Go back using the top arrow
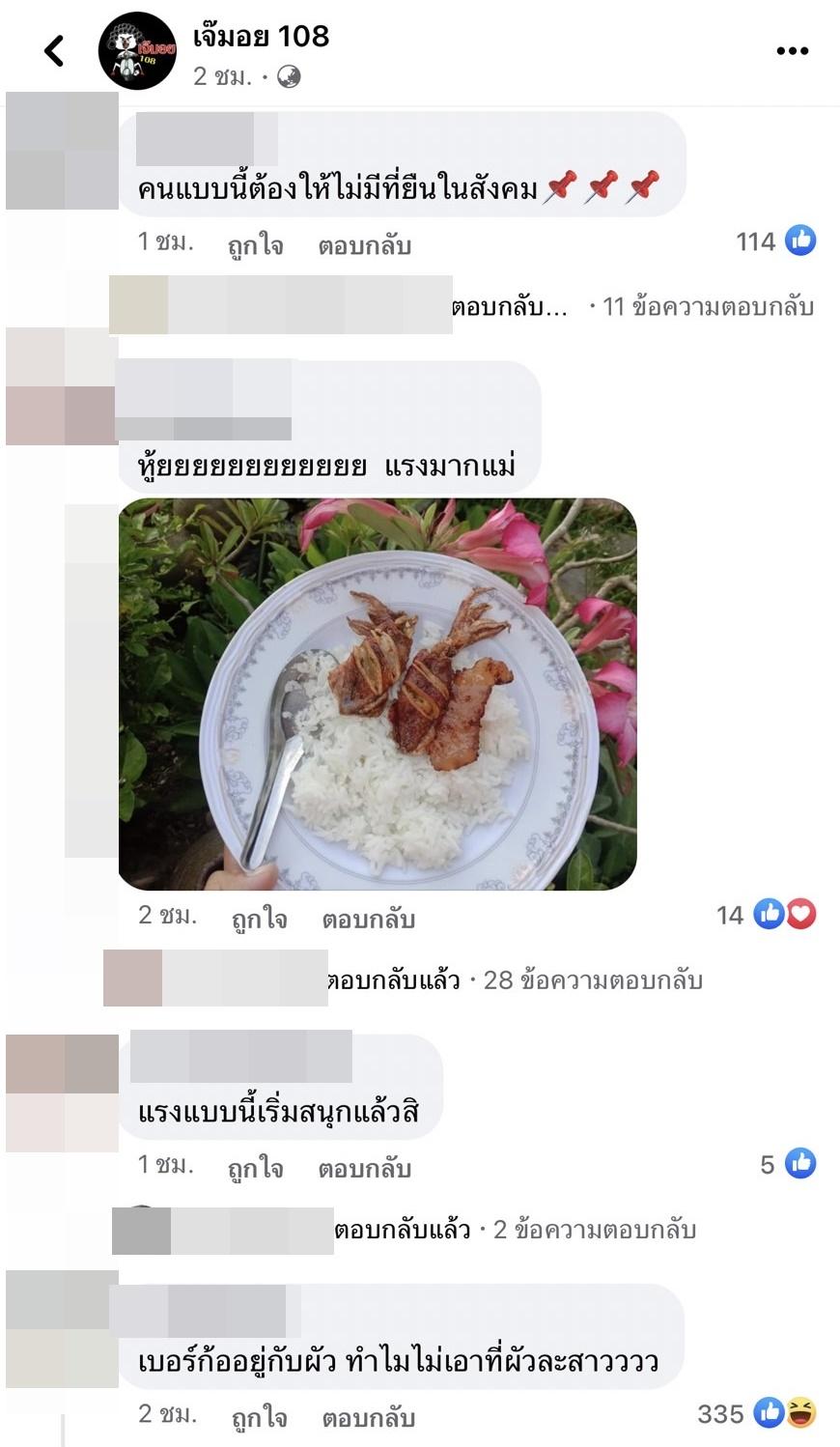 [54, 50]
